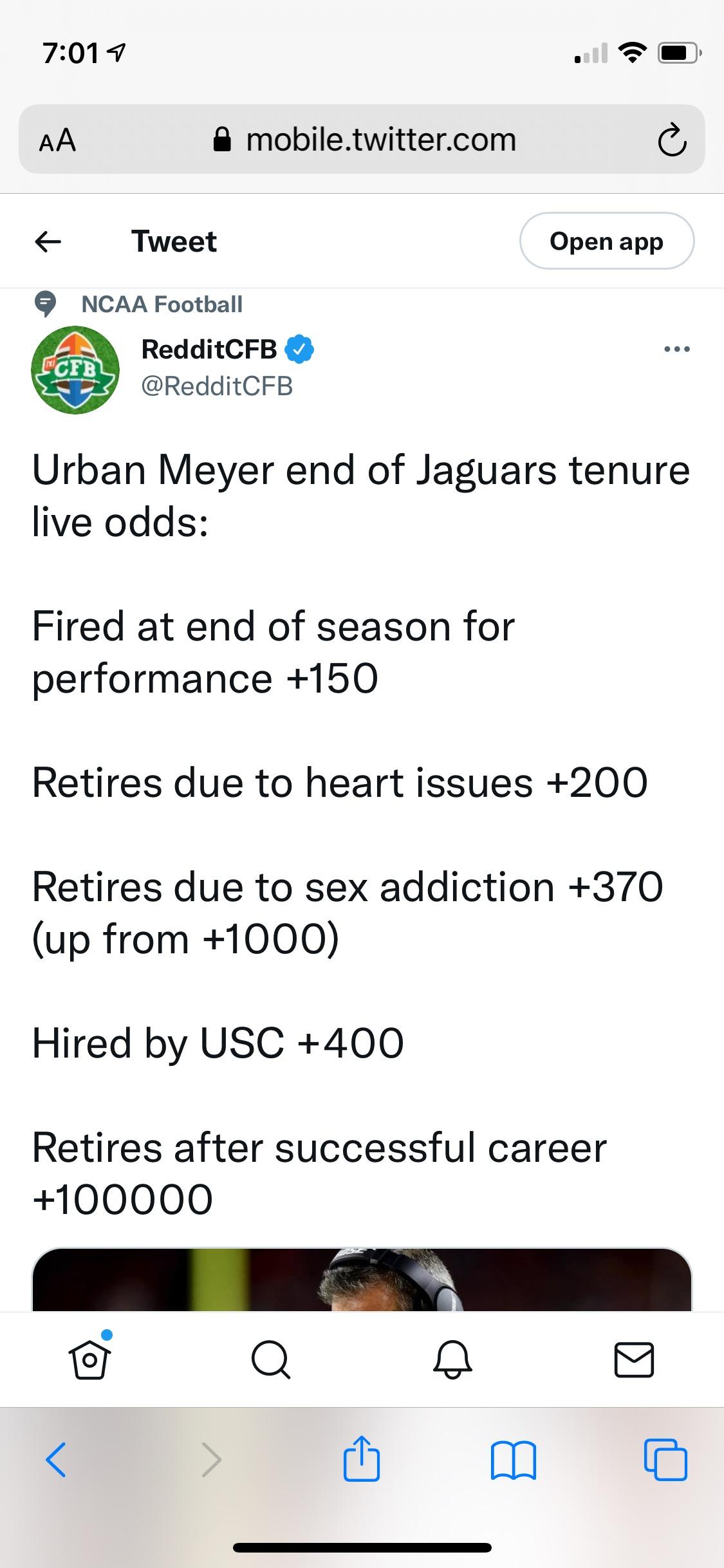Switch to the Search tab
724x1568 pixels.
tap(271, 1359)
